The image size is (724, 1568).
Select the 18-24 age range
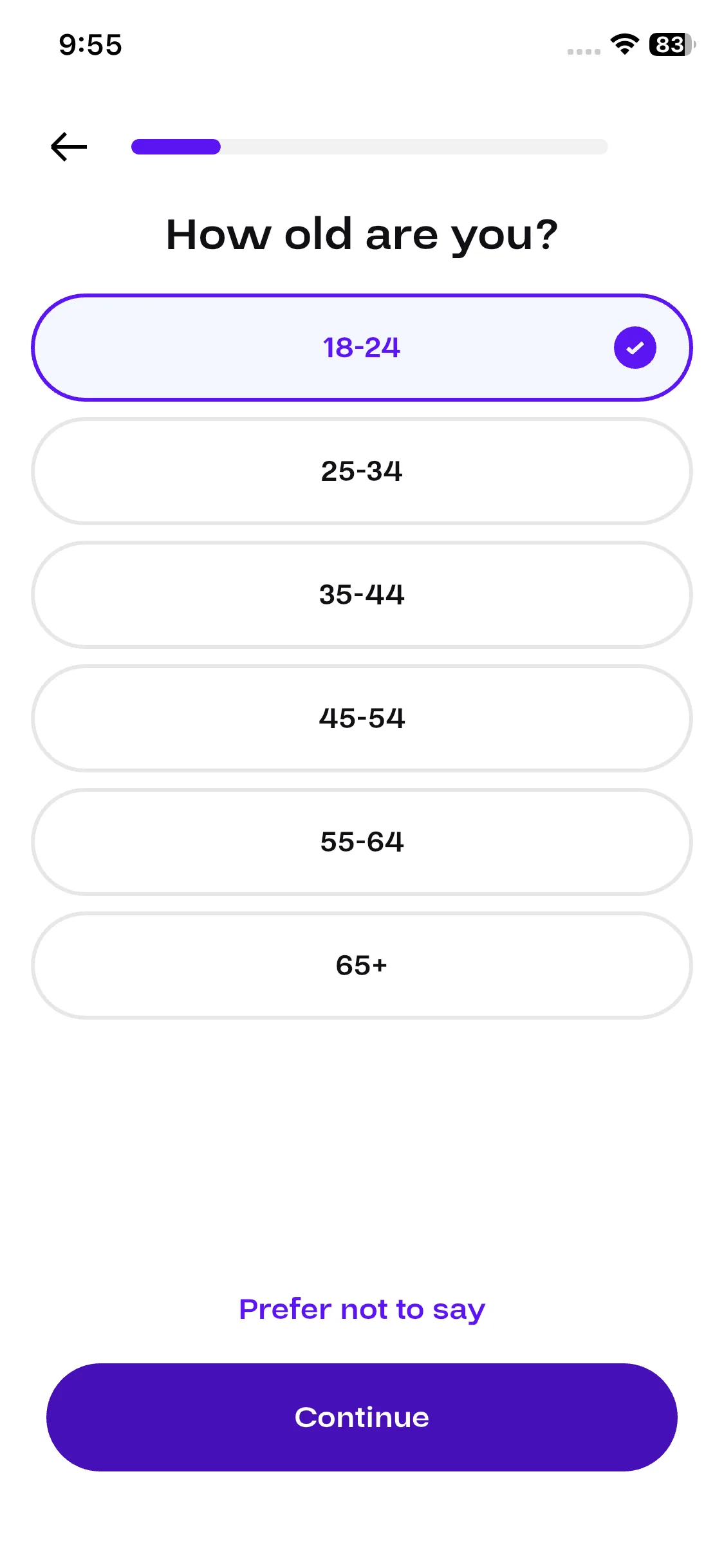tap(362, 348)
